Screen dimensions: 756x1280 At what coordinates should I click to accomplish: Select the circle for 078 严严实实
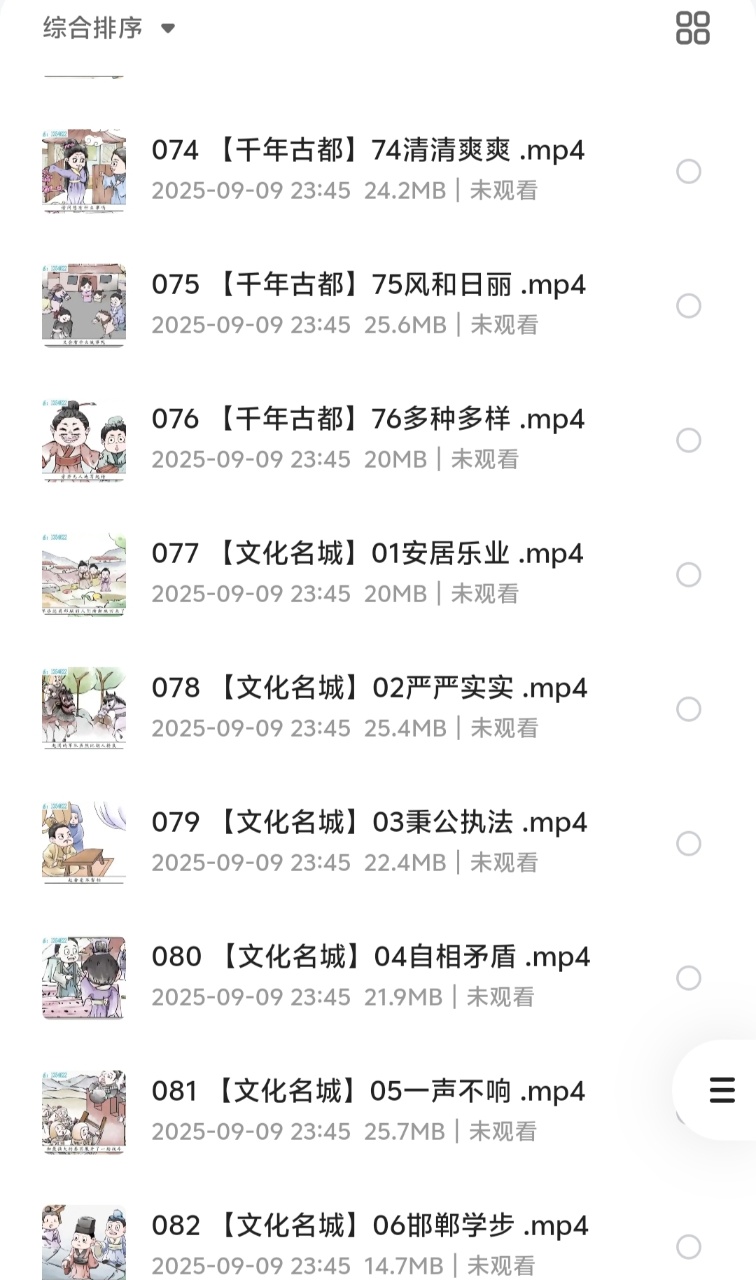pos(688,709)
